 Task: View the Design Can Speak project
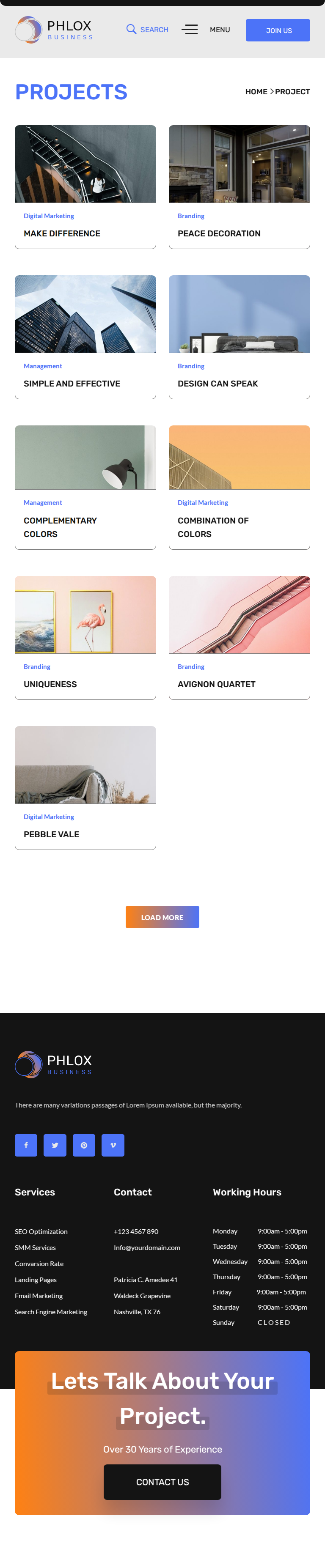pyautogui.click(x=217, y=384)
